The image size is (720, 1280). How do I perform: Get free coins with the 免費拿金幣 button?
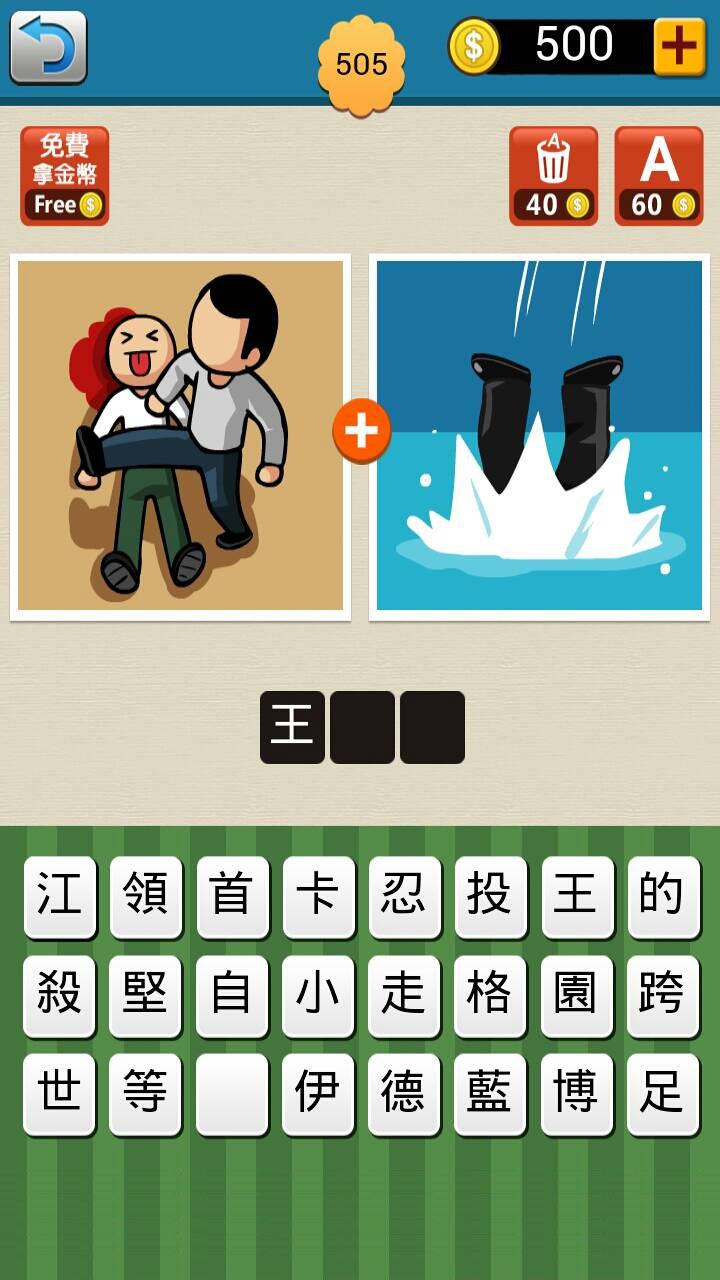[x=64, y=176]
